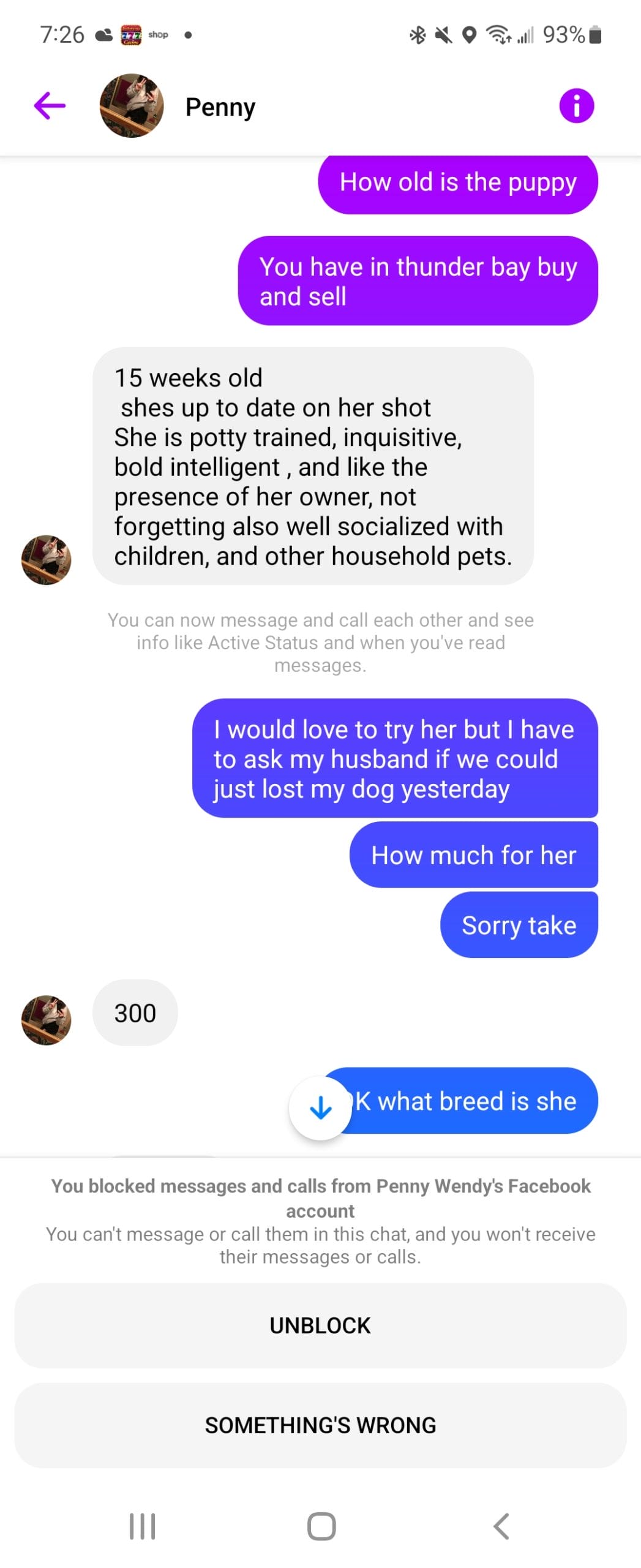This screenshot has width=641, height=1568.
Task: Open Penny's profile picture in header
Action: tap(132, 106)
